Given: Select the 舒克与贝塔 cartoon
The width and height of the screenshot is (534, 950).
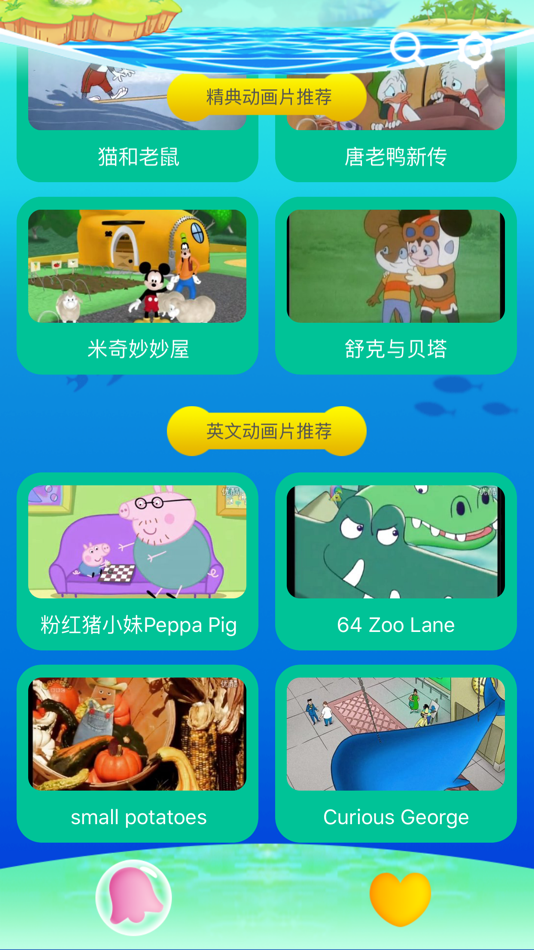Looking at the screenshot, I should pos(396,285).
